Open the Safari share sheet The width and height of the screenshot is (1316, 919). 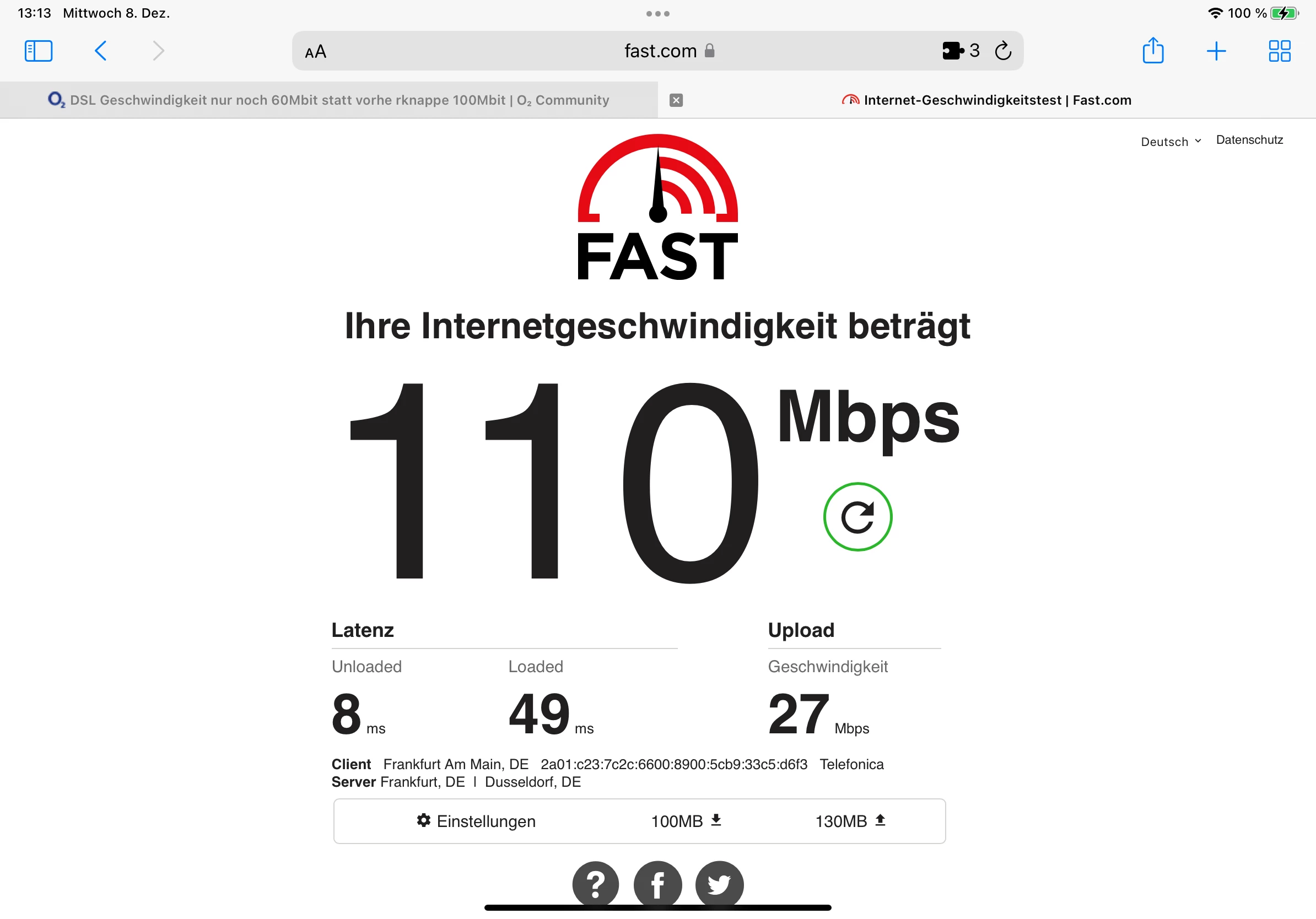(1153, 51)
